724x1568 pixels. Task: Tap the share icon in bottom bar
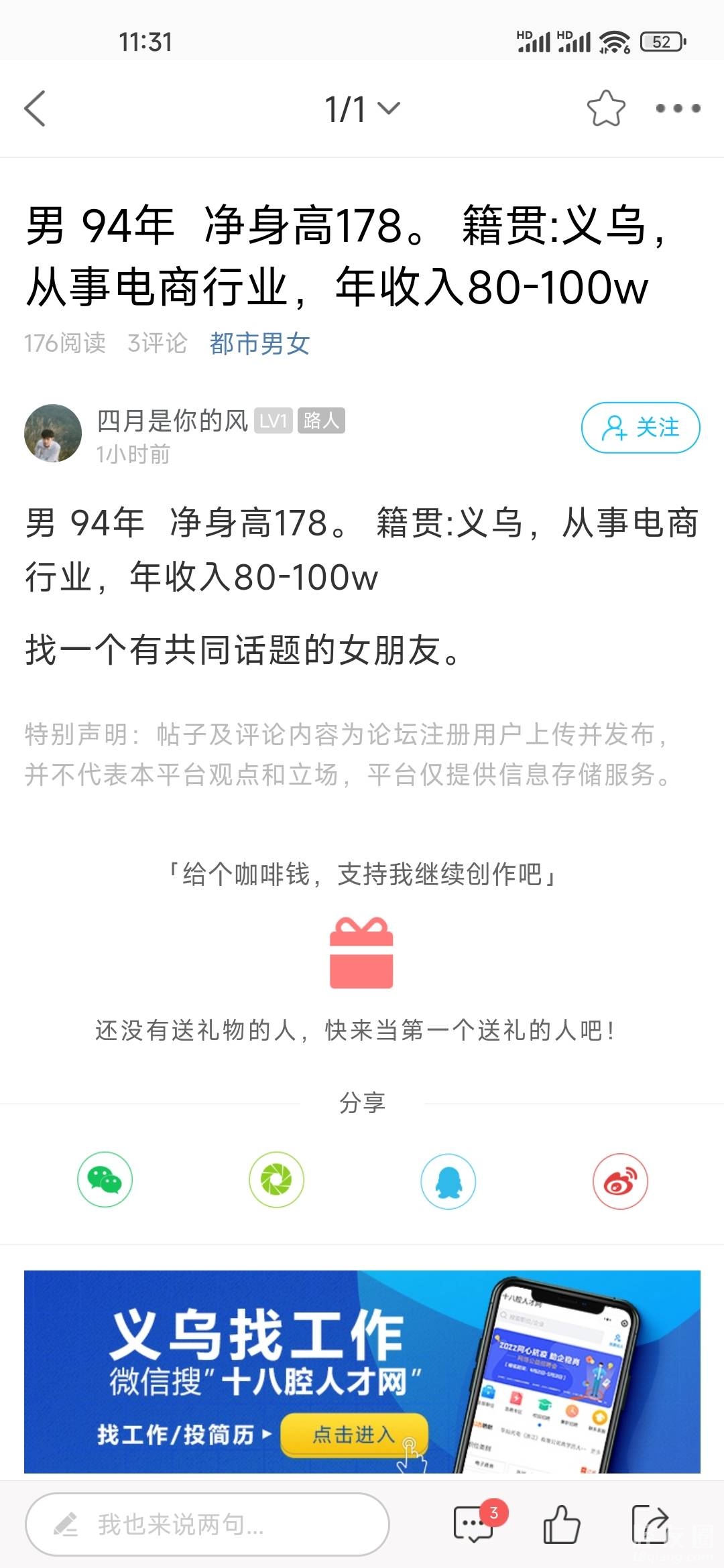click(x=650, y=1524)
